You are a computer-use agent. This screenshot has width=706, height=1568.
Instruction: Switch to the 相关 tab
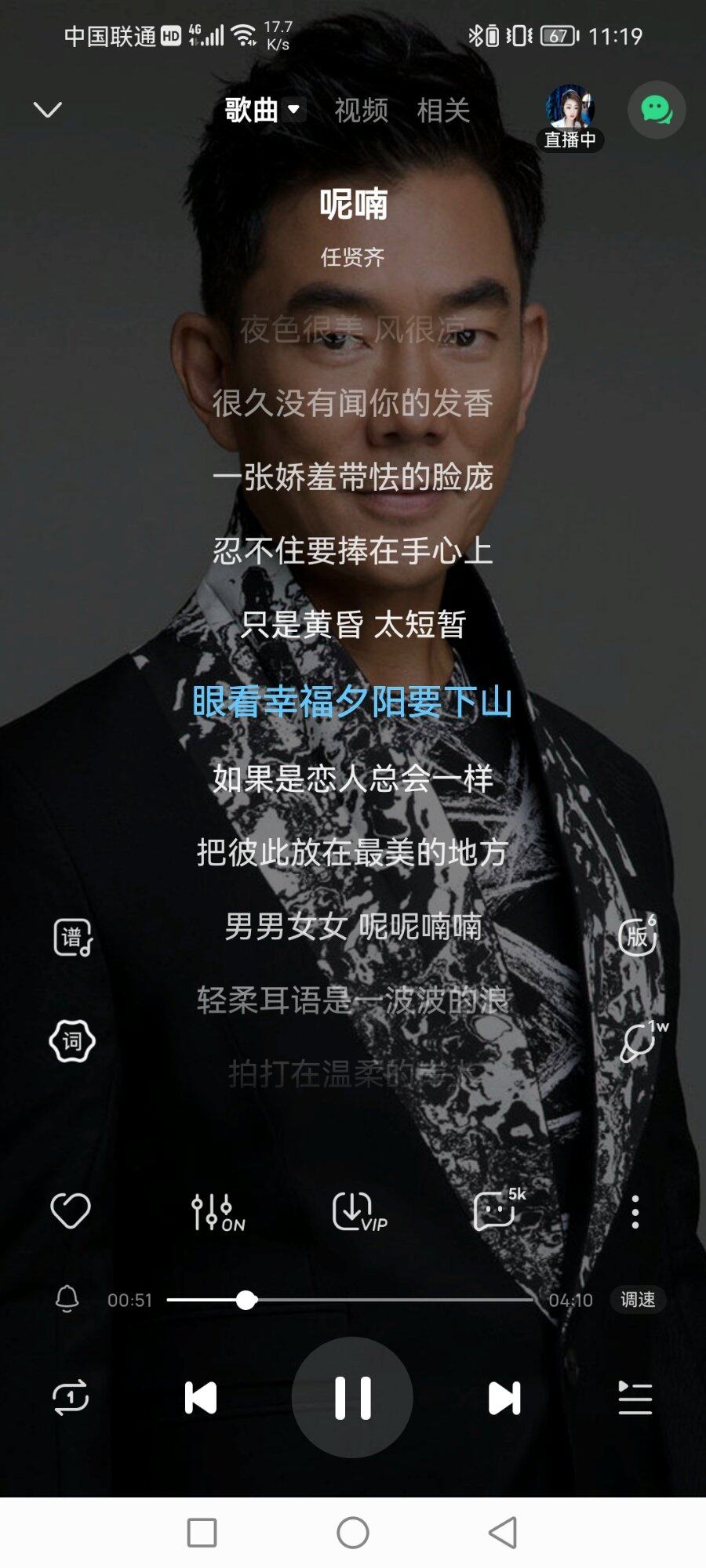443,110
